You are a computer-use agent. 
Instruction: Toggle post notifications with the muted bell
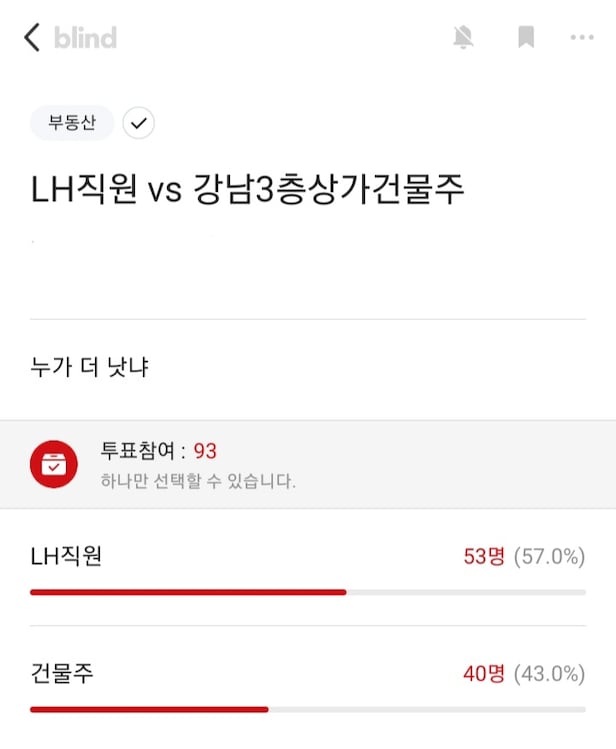pos(463,38)
